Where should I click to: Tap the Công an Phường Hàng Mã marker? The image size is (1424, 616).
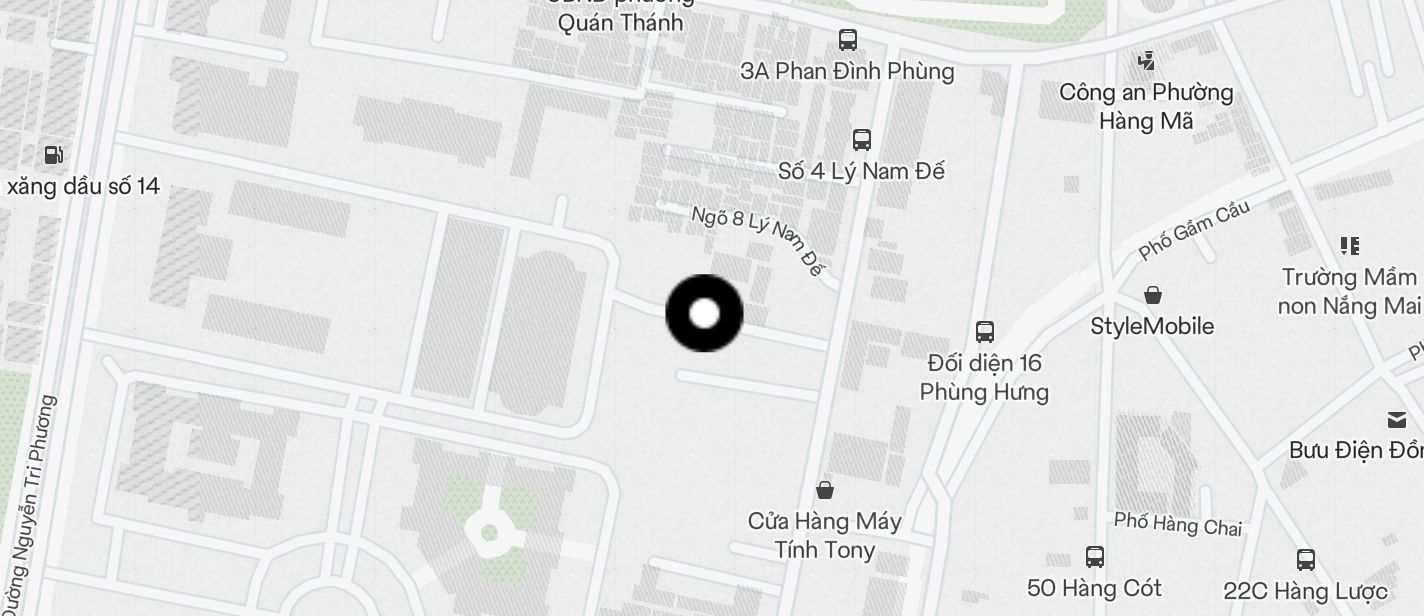pos(1146,61)
